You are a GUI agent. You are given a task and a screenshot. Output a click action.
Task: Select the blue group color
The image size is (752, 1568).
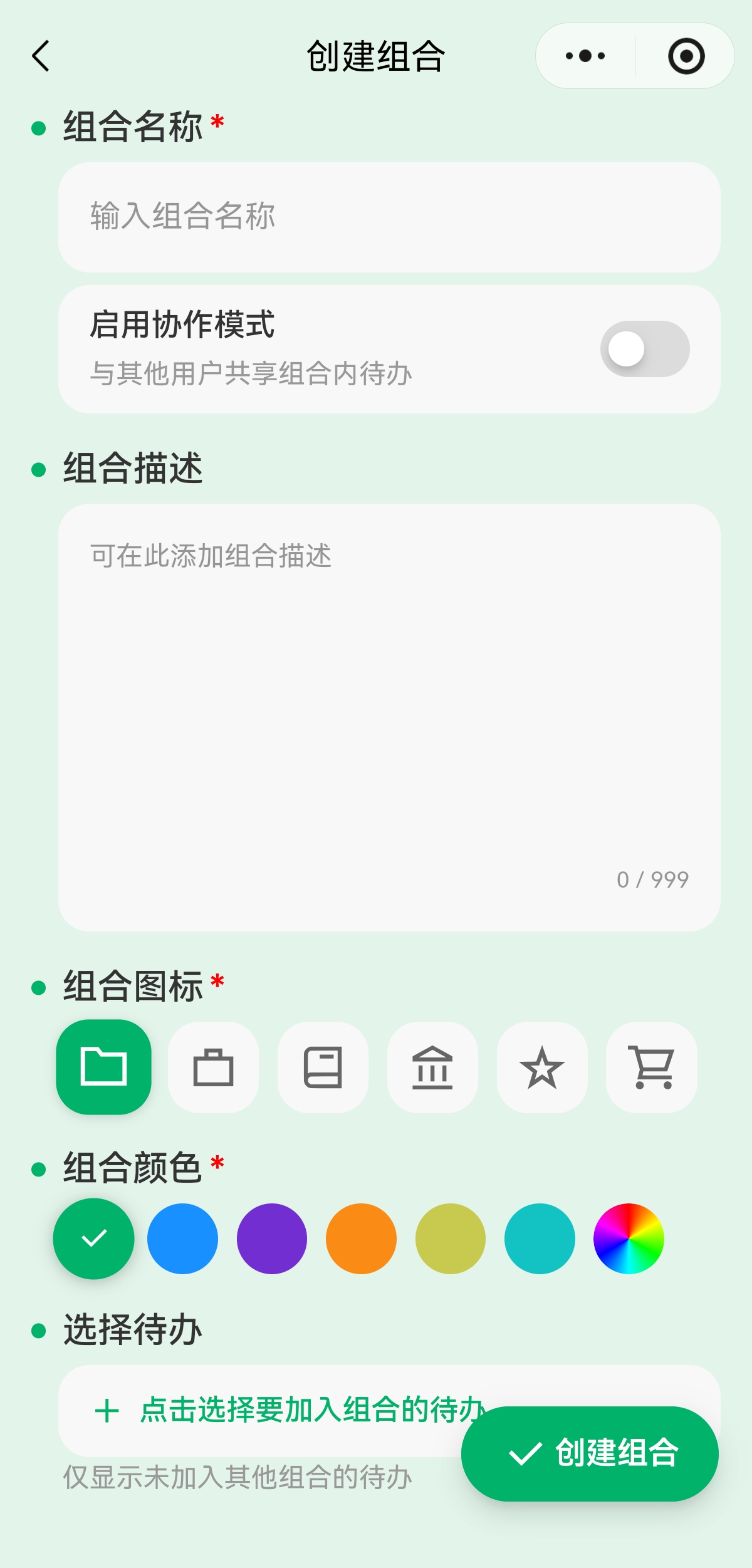182,1238
